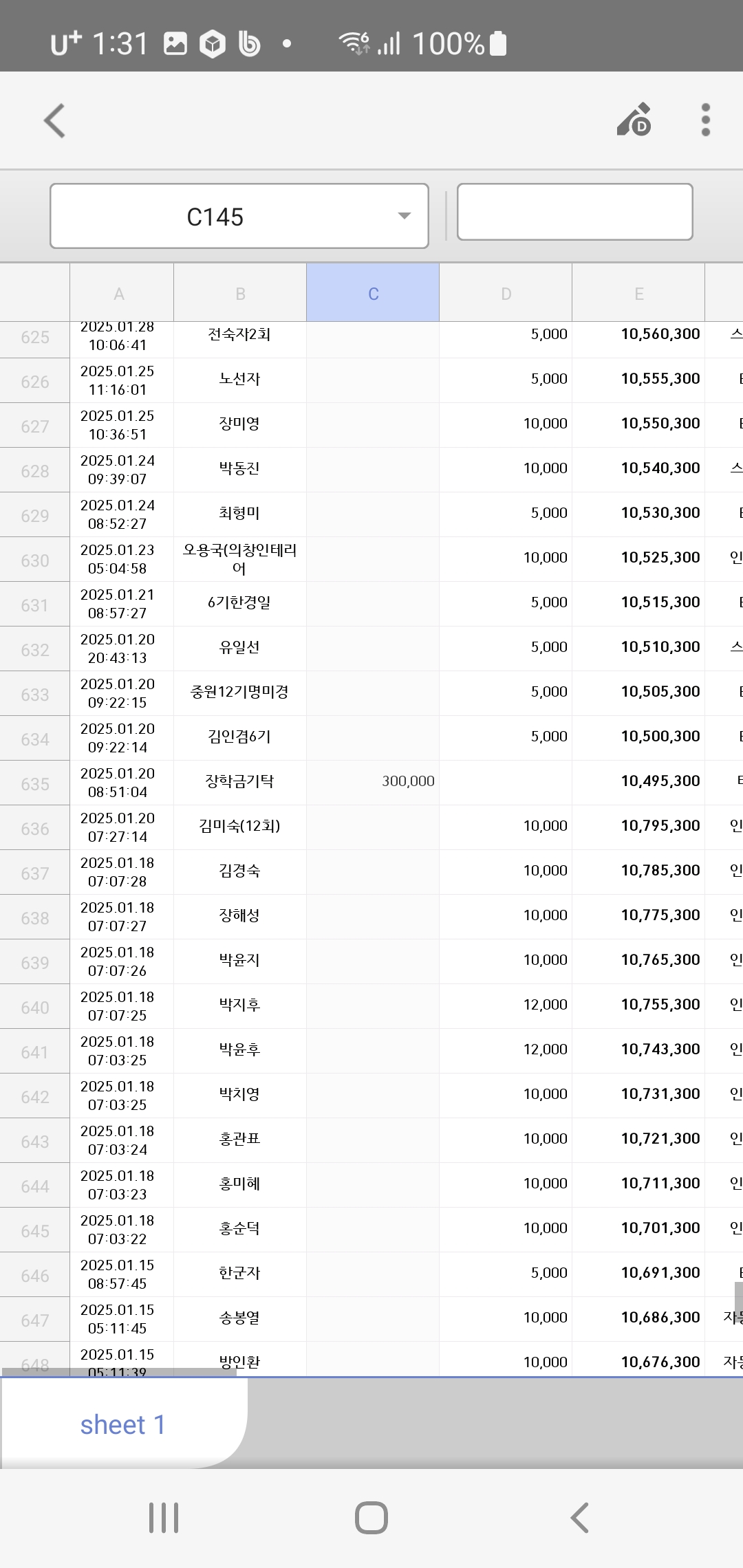This screenshot has height=1568, width=743.
Task: Select column E header
Action: [x=638, y=294]
